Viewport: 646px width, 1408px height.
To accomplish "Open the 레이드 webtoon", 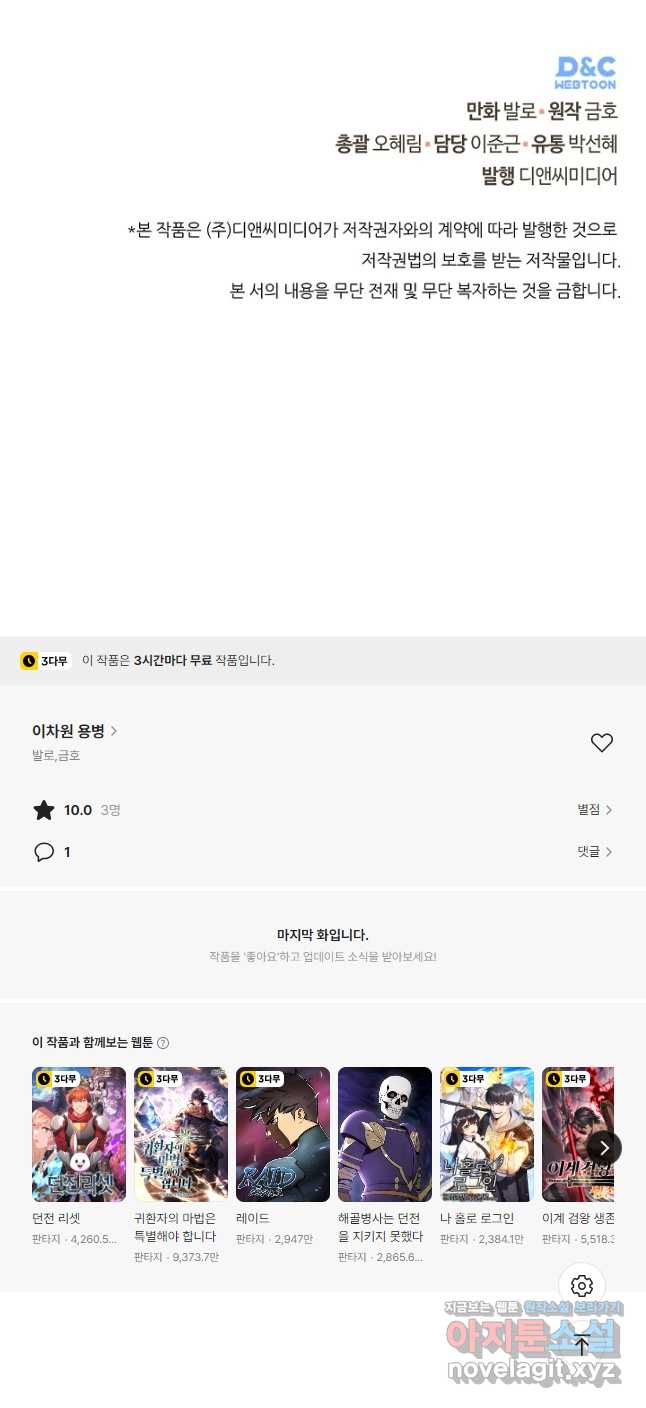I will pyautogui.click(x=283, y=1135).
